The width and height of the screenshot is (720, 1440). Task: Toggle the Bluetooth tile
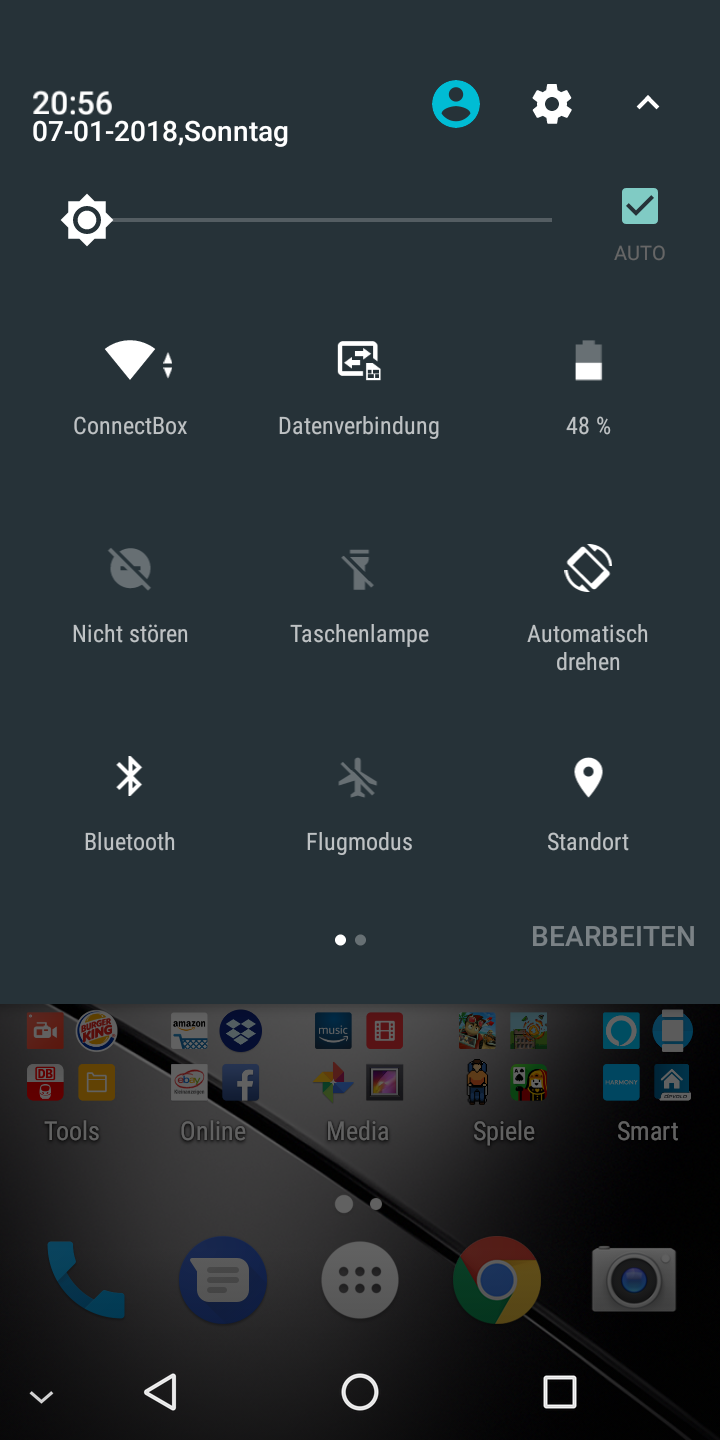point(130,778)
